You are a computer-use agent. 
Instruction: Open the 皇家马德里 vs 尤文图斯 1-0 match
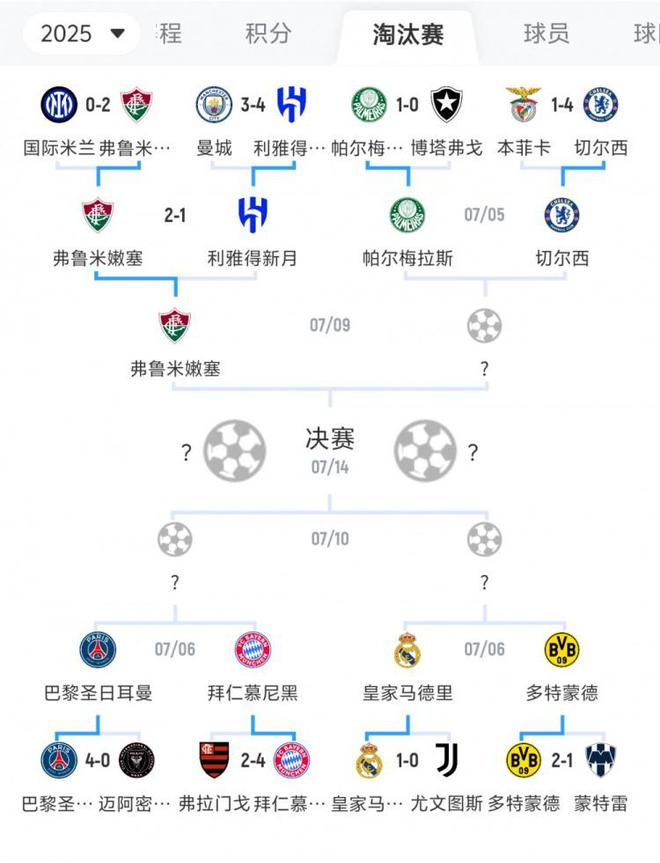pos(407,761)
